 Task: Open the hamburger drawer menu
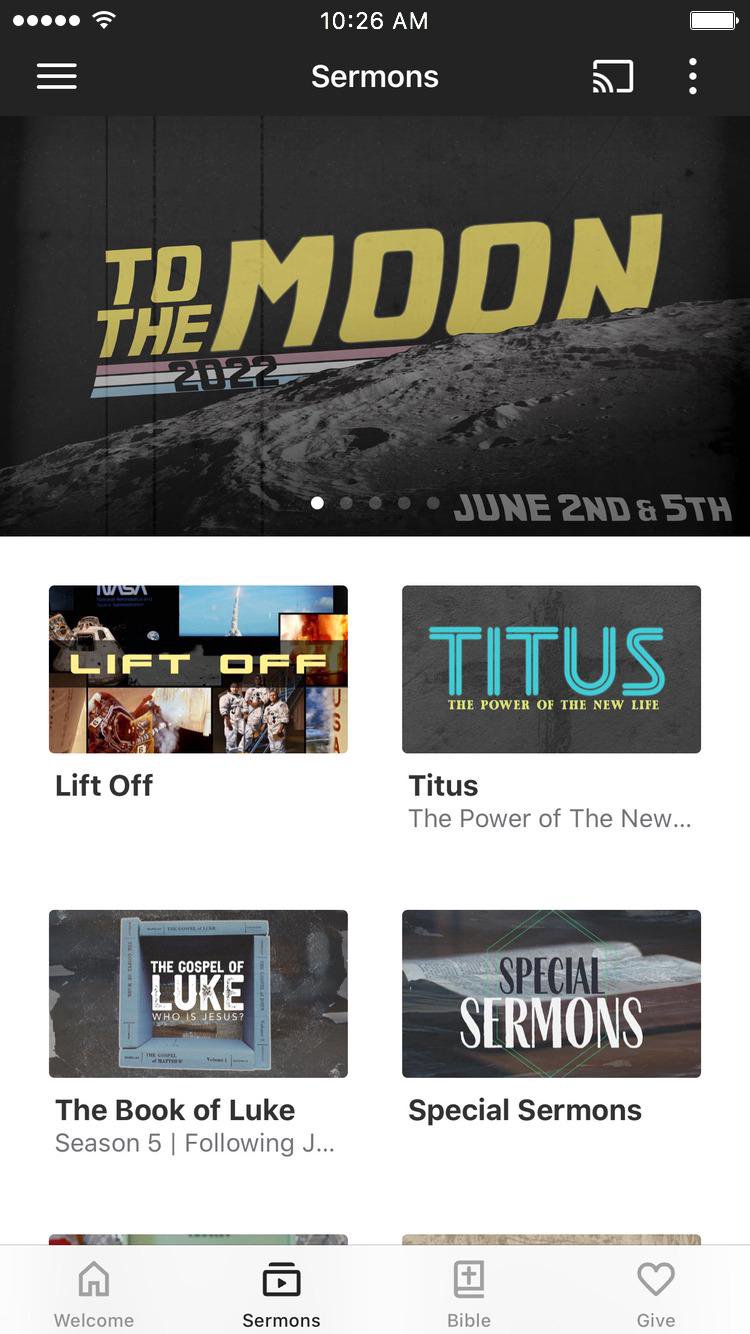[x=57, y=77]
